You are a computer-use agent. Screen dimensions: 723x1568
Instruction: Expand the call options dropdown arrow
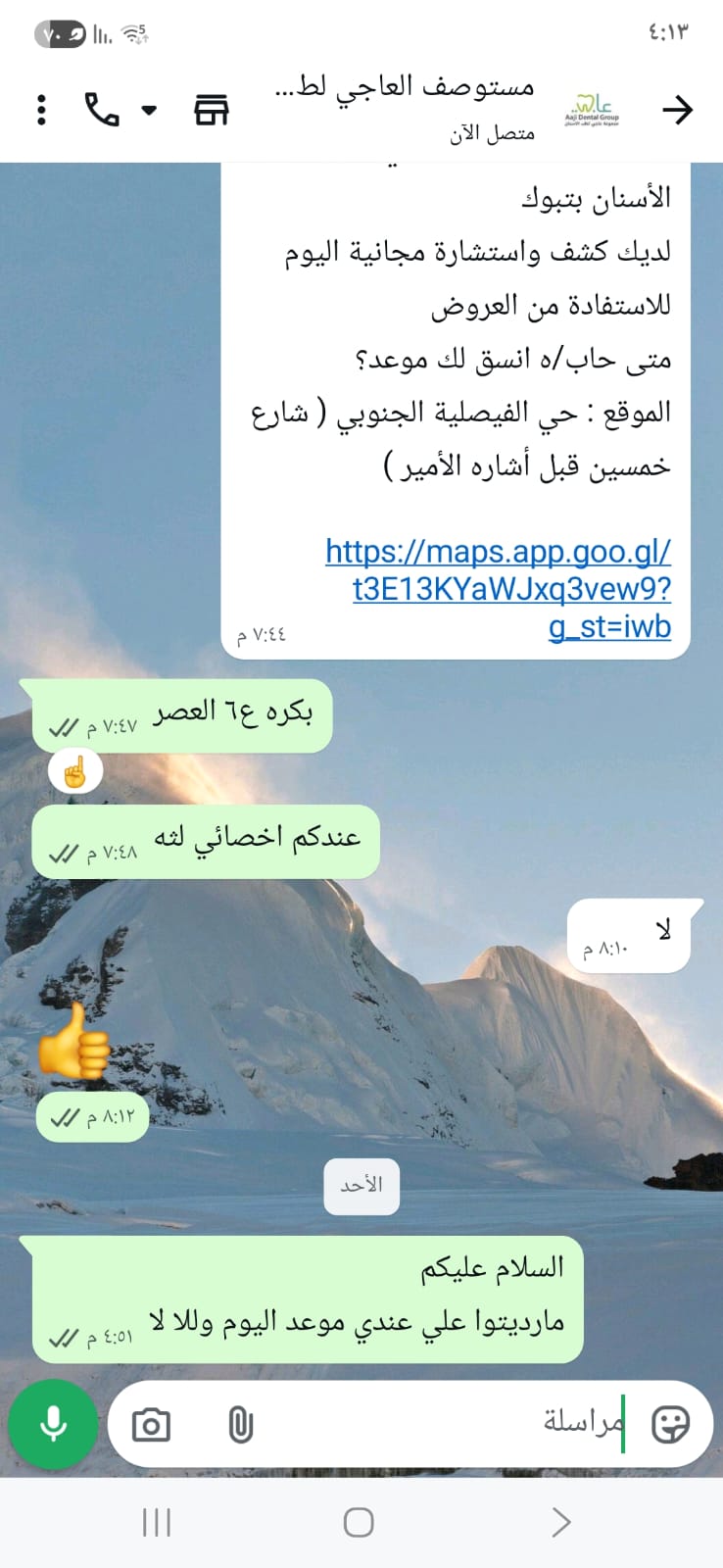pyautogui.click(x=149, y=110)
